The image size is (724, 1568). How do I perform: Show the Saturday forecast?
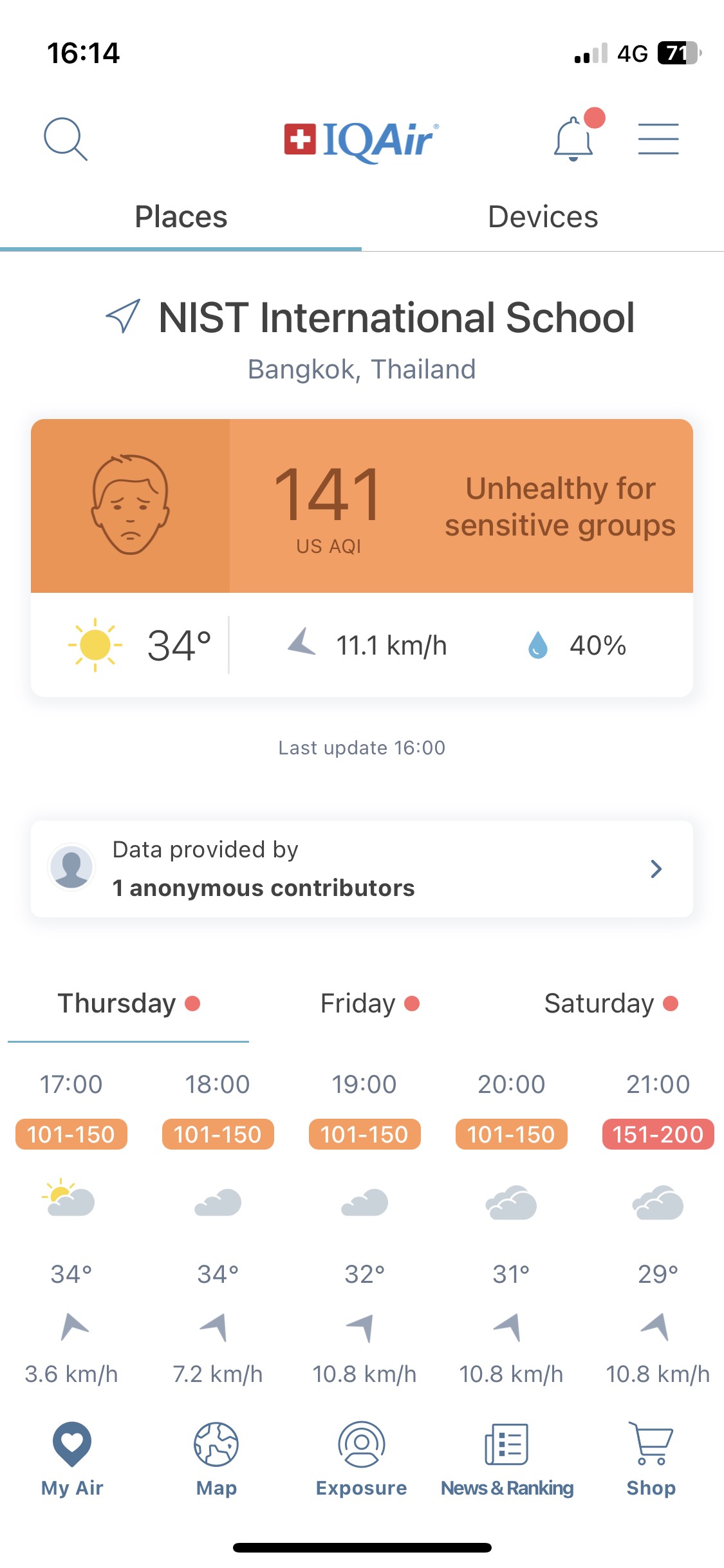click(x=610, y=1003)
